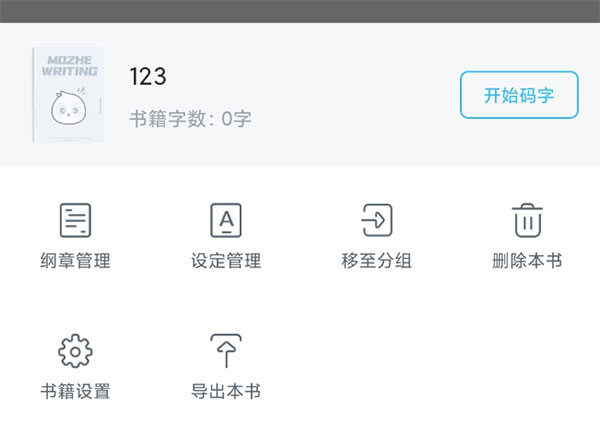Open 纲章管理 outline management

pos(75,235)
